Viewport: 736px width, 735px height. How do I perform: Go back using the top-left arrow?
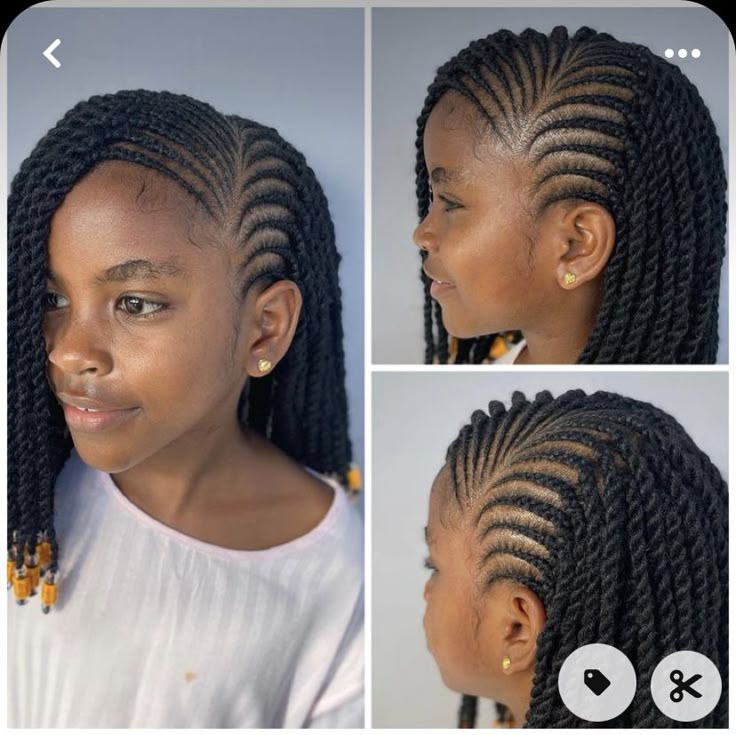tap(52, 54)
